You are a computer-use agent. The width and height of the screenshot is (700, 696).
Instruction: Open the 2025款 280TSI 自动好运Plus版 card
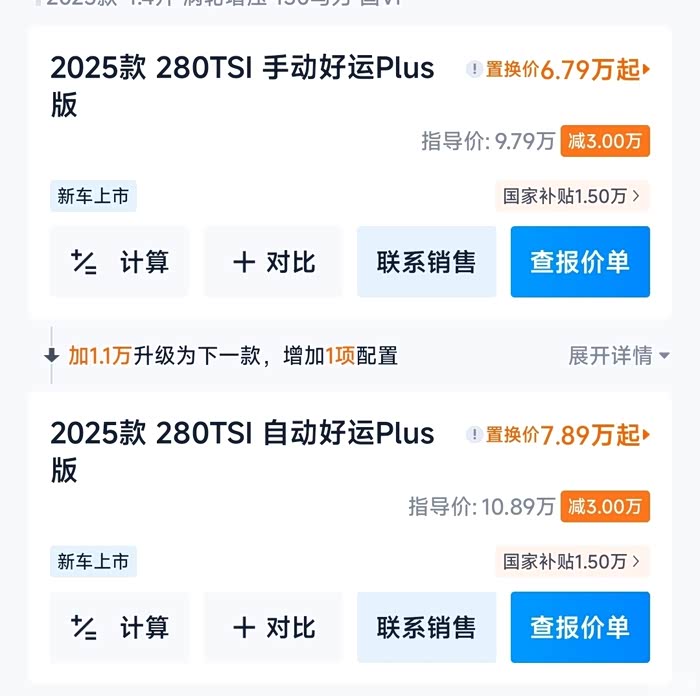point(242,451)
